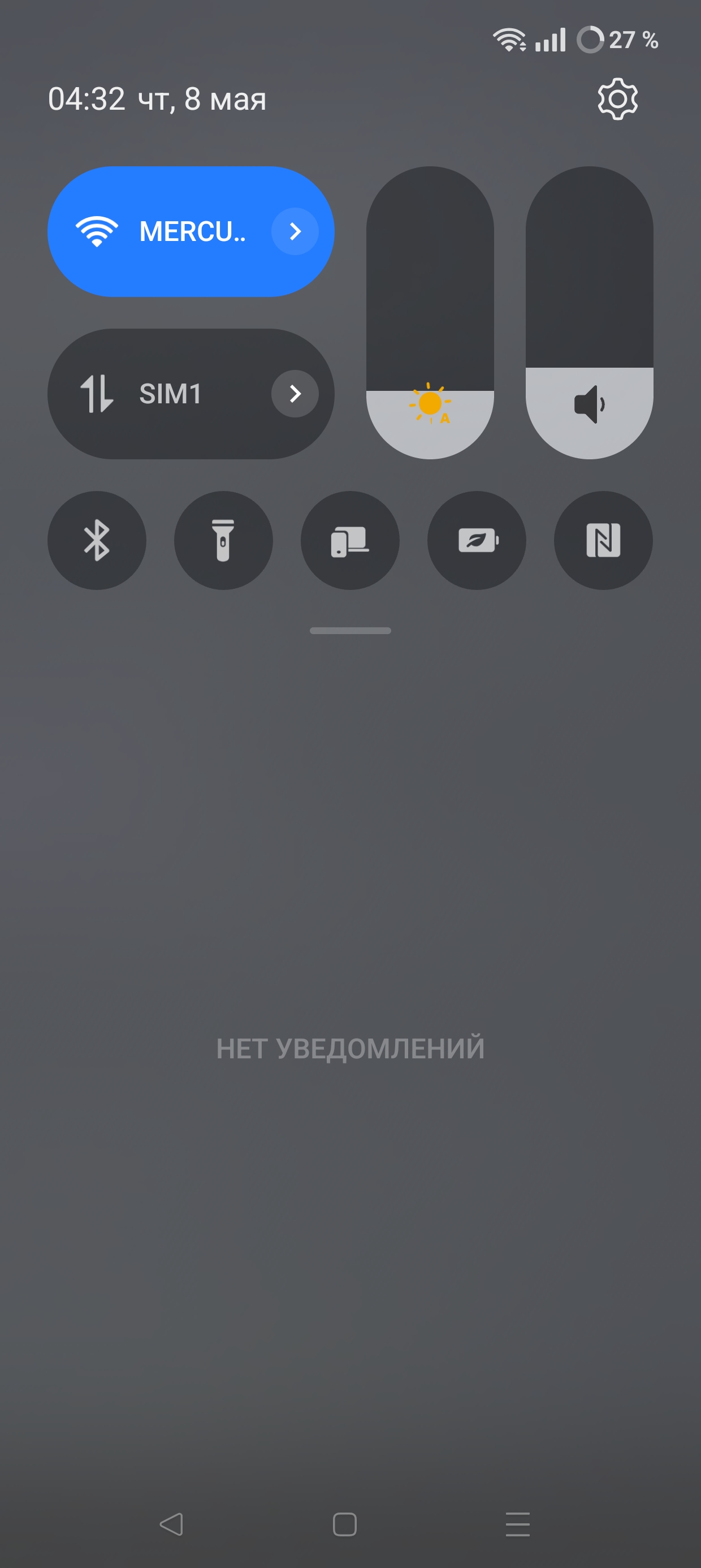701x1568 pixels.
Task: Tap the volume slider
Action: pyautogui.click(x=589, y=313)
